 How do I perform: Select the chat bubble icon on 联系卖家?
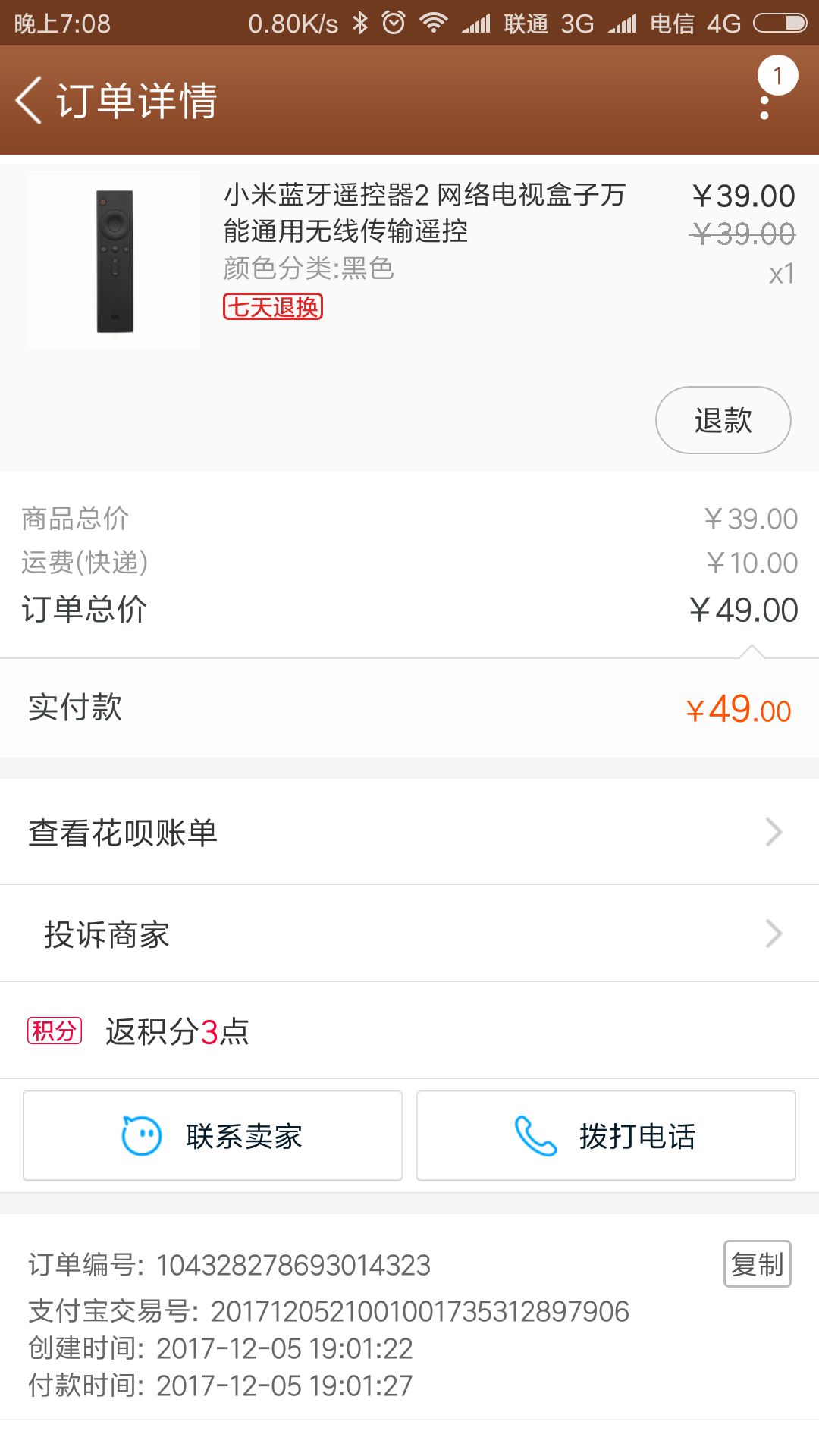pyautogui.click(x=141, y=1135)
